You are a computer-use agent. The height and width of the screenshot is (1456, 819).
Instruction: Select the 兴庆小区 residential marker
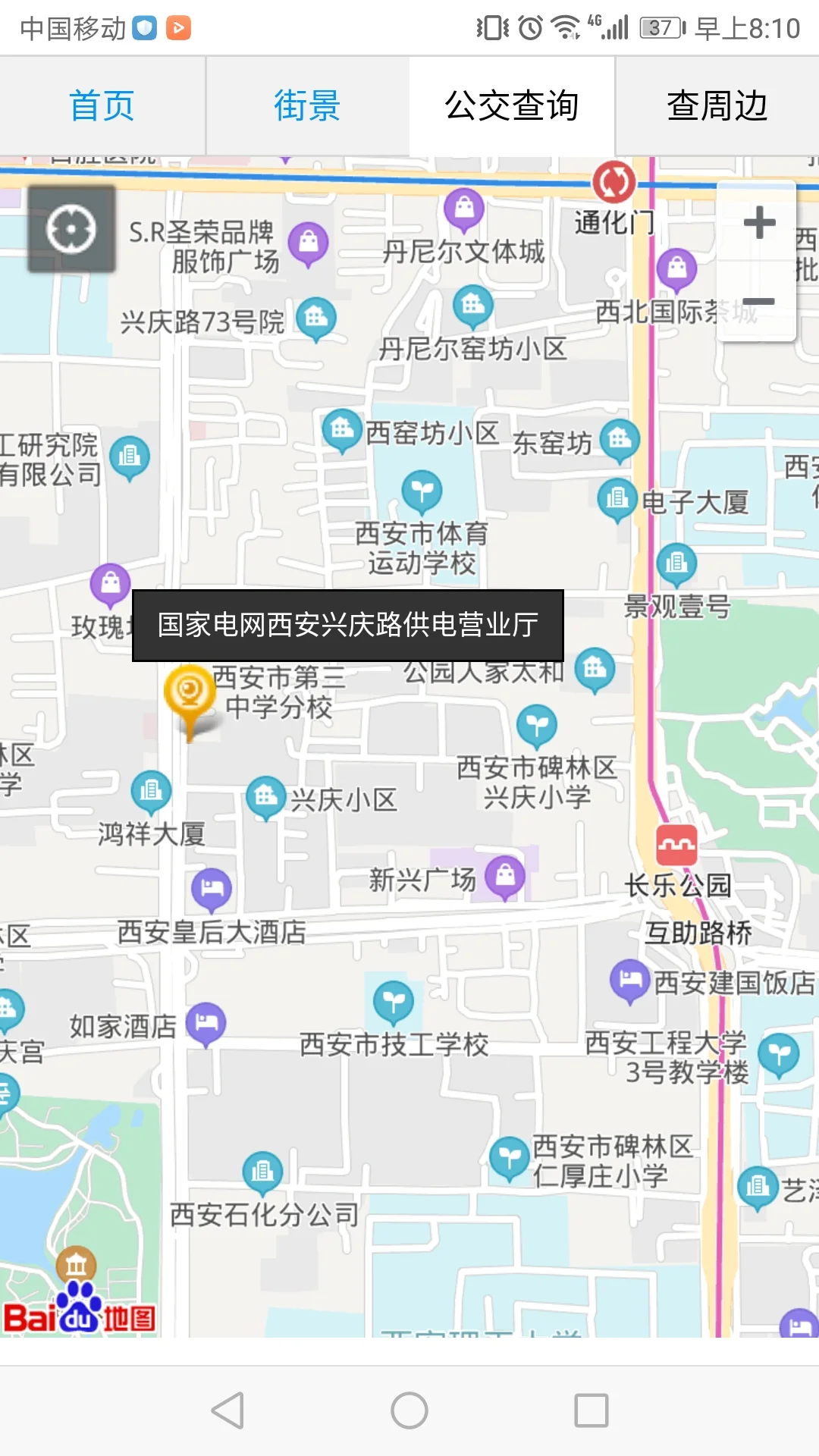pyautogui.click(x=265, y=796)
